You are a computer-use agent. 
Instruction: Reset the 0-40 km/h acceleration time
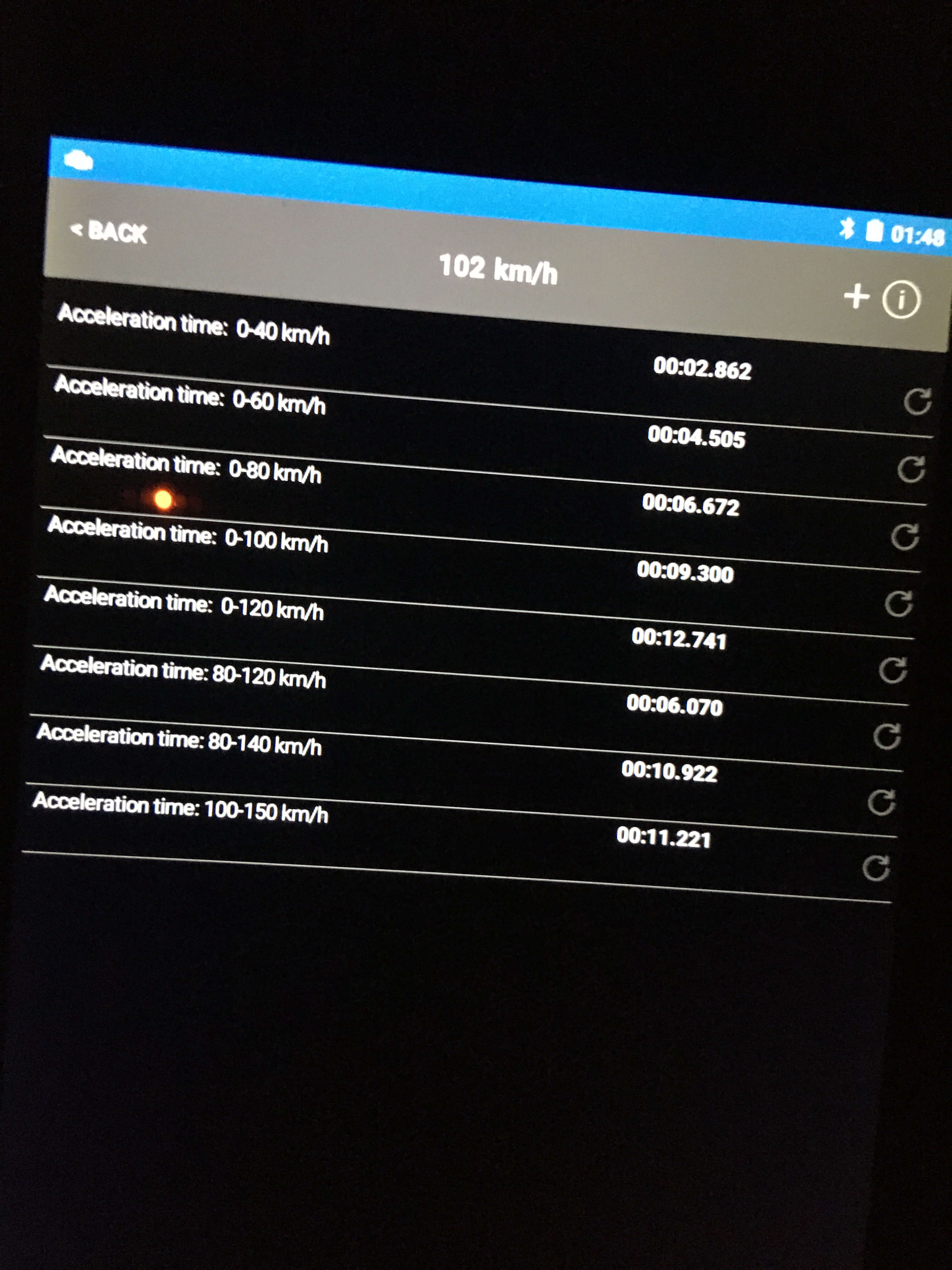[x=917, y=401]
